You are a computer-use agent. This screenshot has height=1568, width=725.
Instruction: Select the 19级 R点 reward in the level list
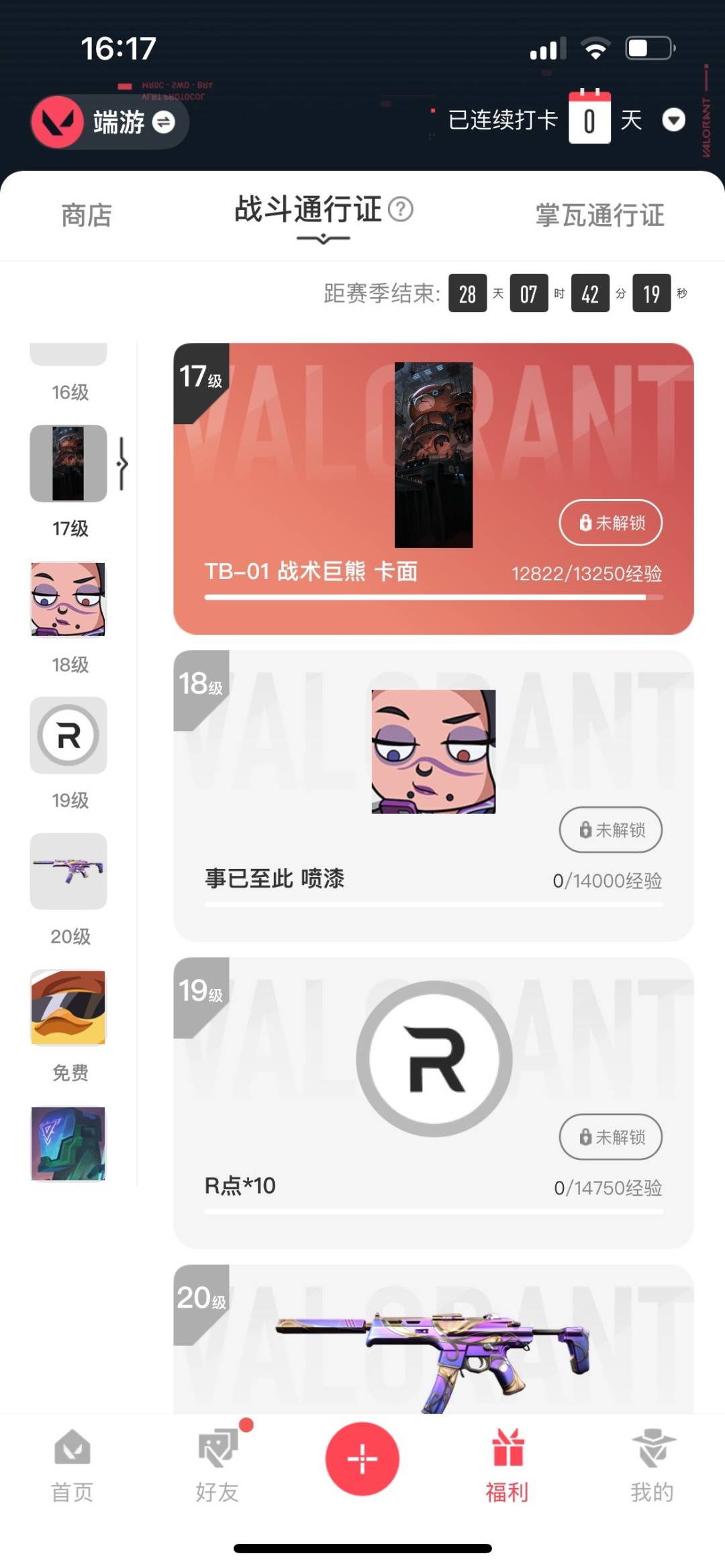point(68,735)
